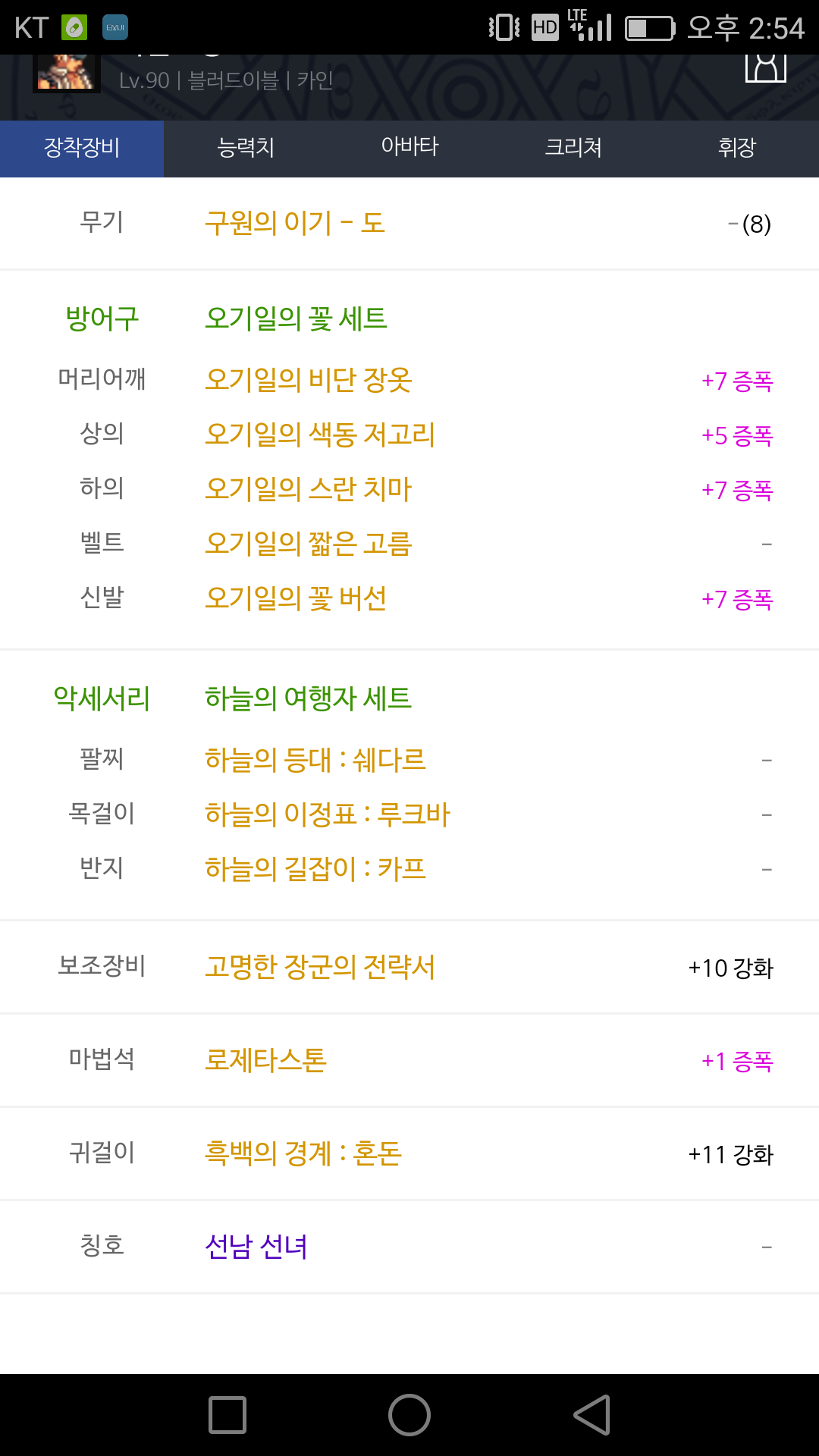The image size is (819, 1456).
Task: Open 오기일의 색동 저고리 item
Action: (x=320, y=435)
